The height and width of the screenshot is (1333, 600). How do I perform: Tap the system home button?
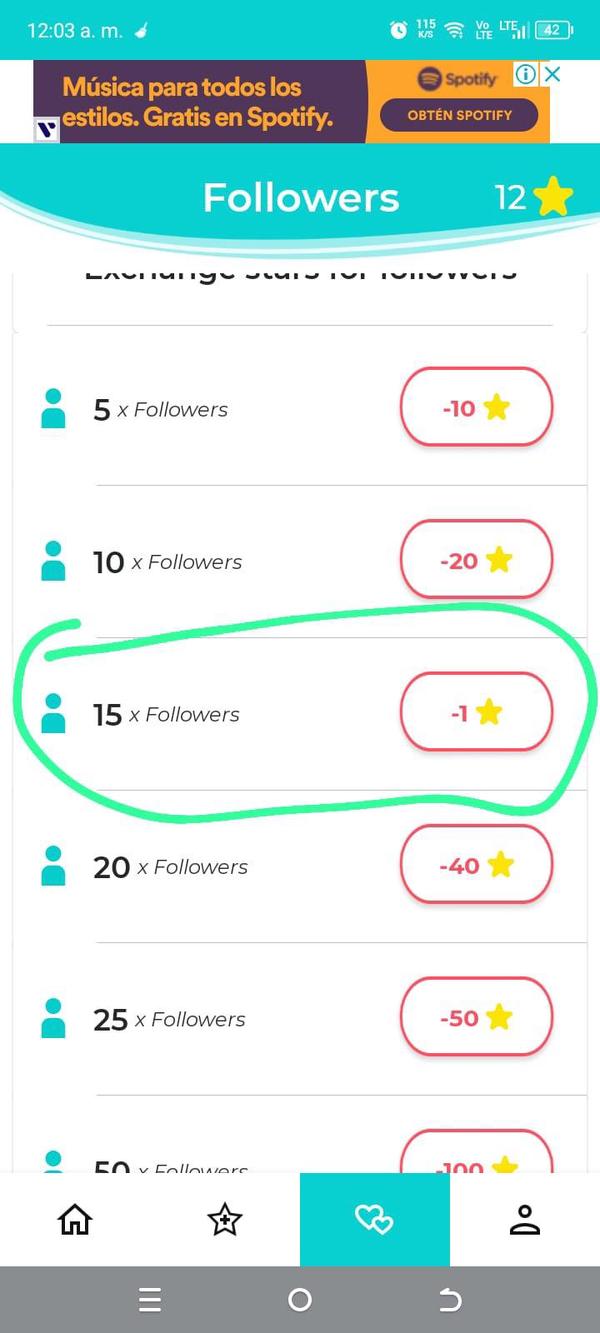(299, 1299)
